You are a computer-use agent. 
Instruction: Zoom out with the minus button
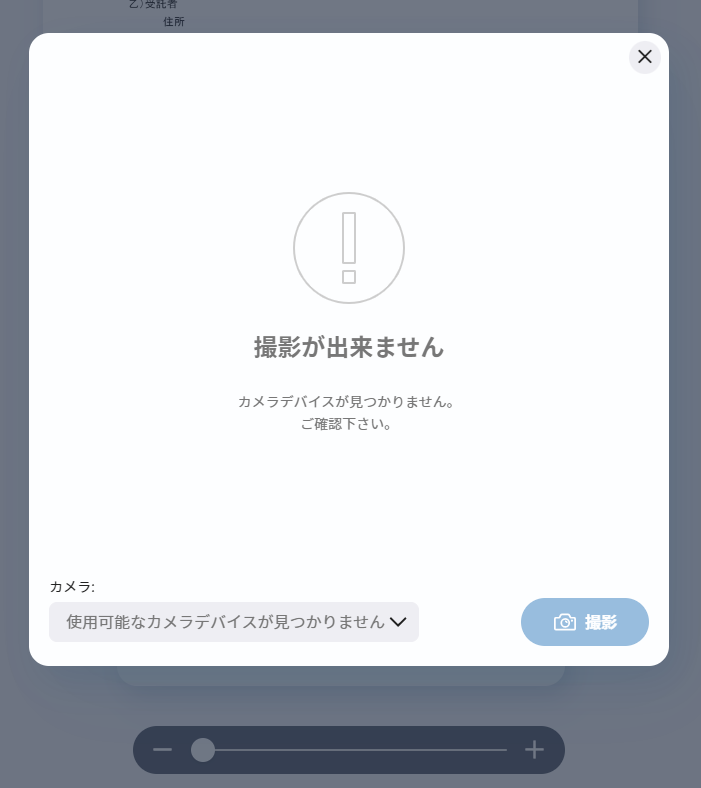pyautogui.click(x=163, y=750)
